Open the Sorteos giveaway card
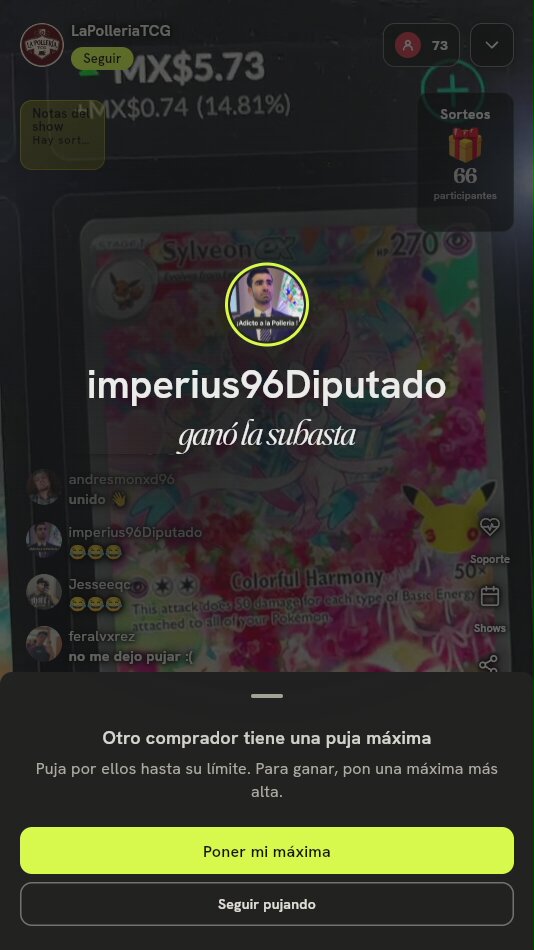Screen dimensions: 534x950 (x=465, y=161)
